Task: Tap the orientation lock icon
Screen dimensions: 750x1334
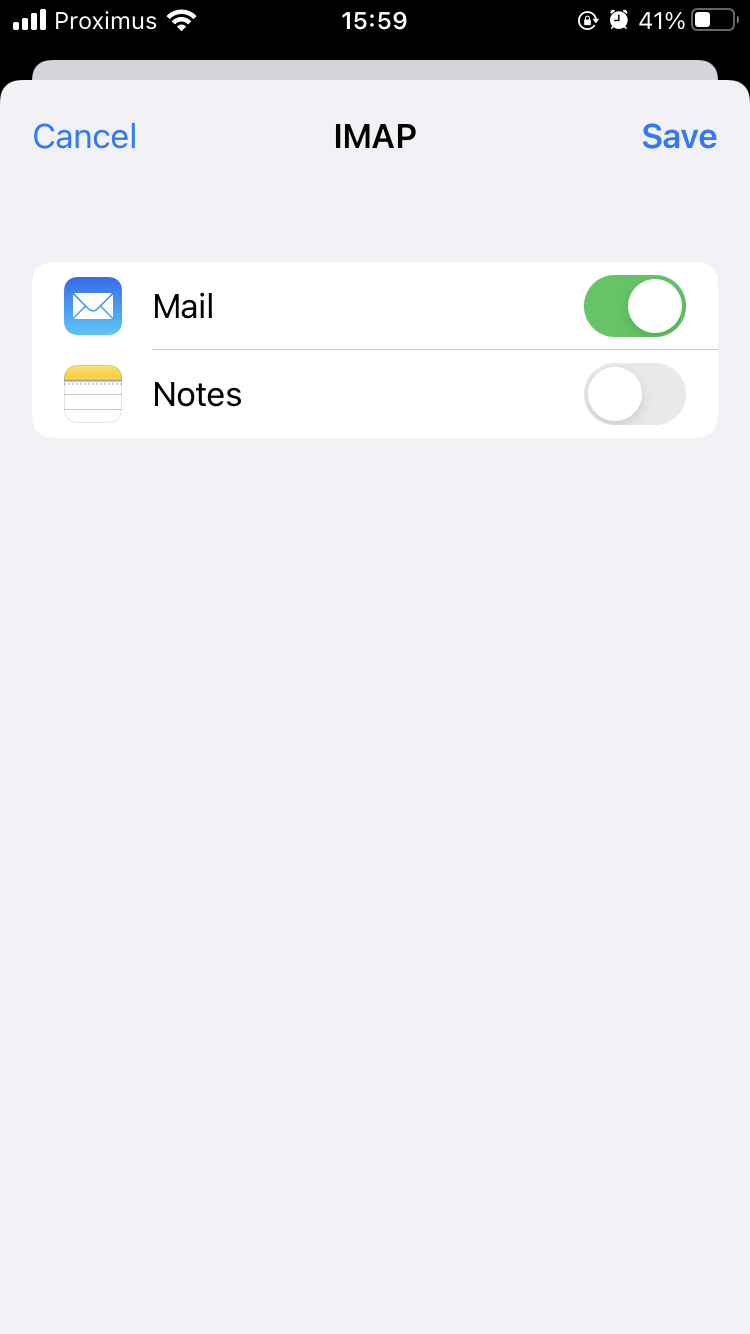Action: [588, 19]
